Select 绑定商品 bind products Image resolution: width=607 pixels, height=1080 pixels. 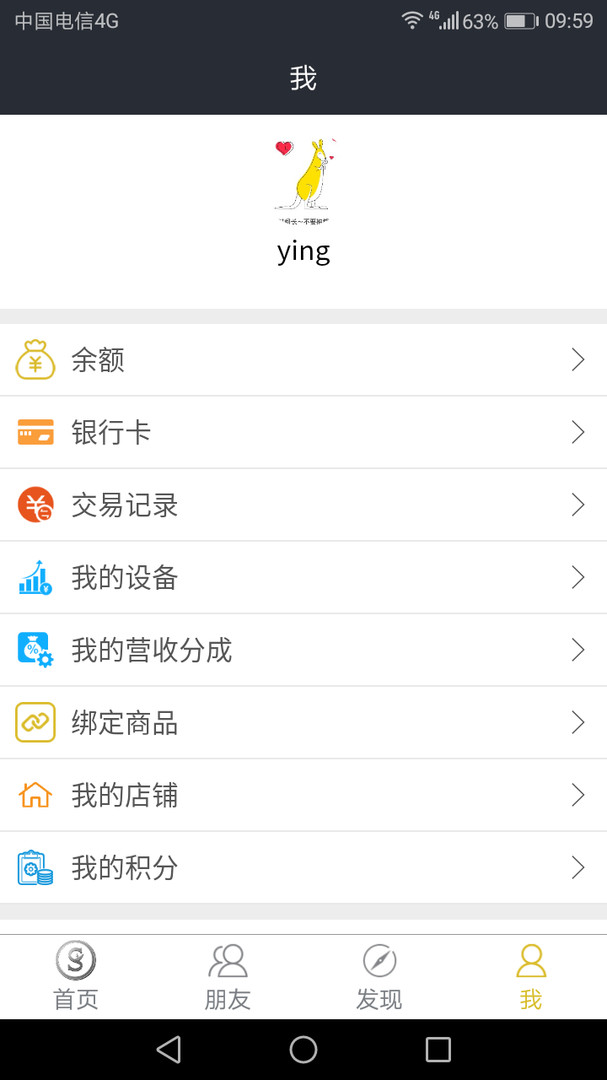(x=303, y=723)
